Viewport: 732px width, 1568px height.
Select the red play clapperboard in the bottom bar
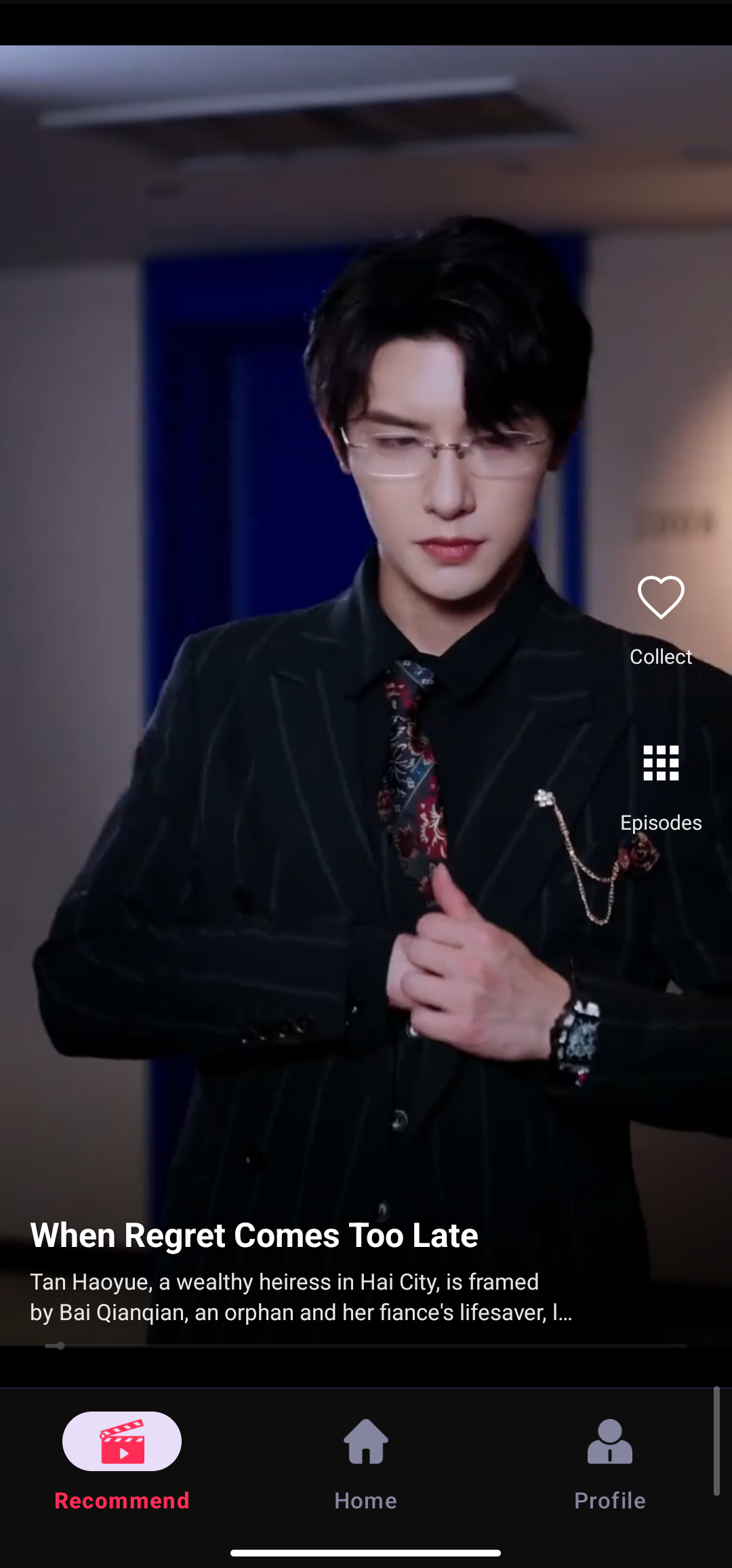click(x=122, y=1441)
